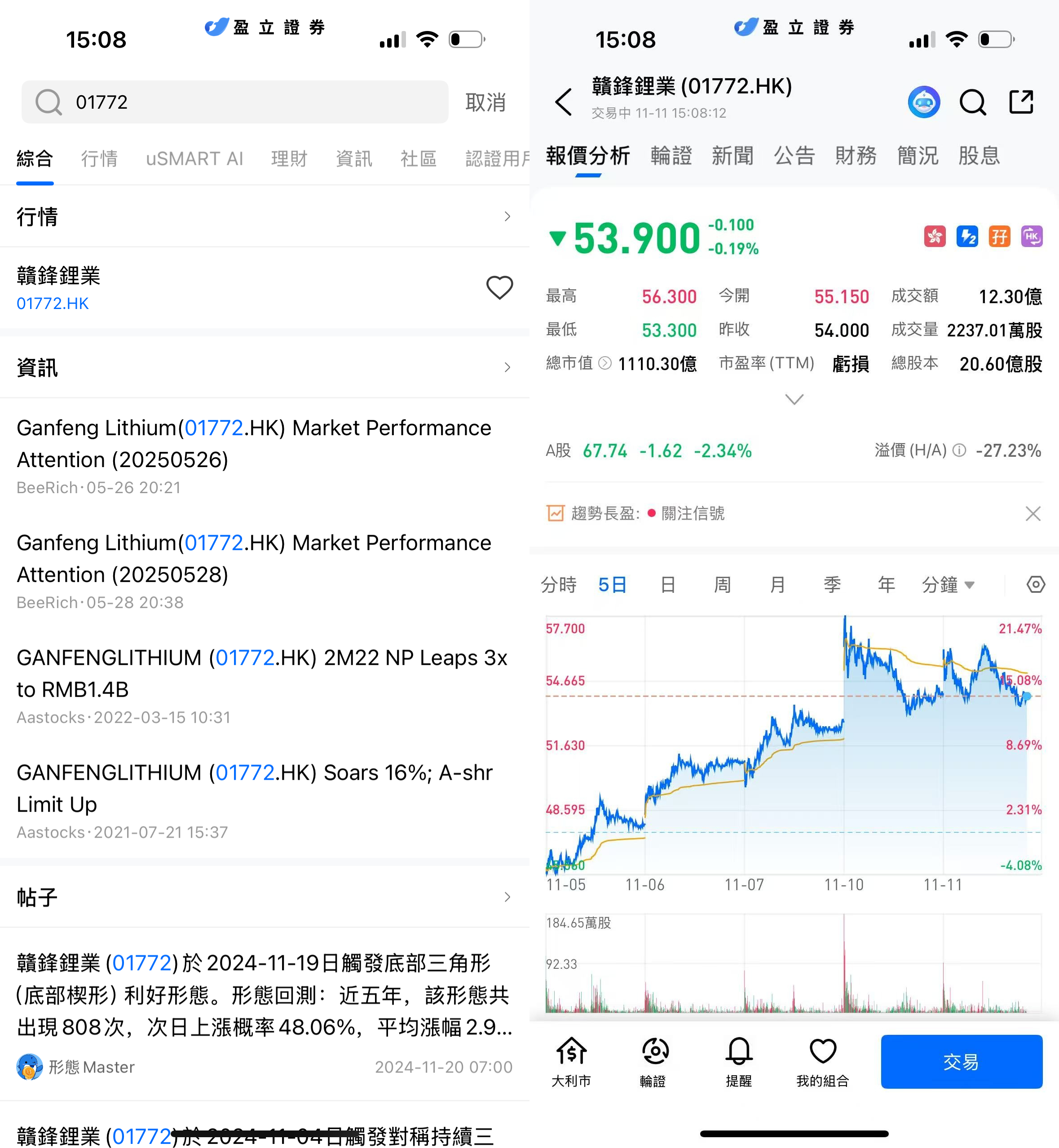Viewport: 1059px width, 1148px height.
Task: Set a price alert with 提醒
Action: tap(739, 1061)
